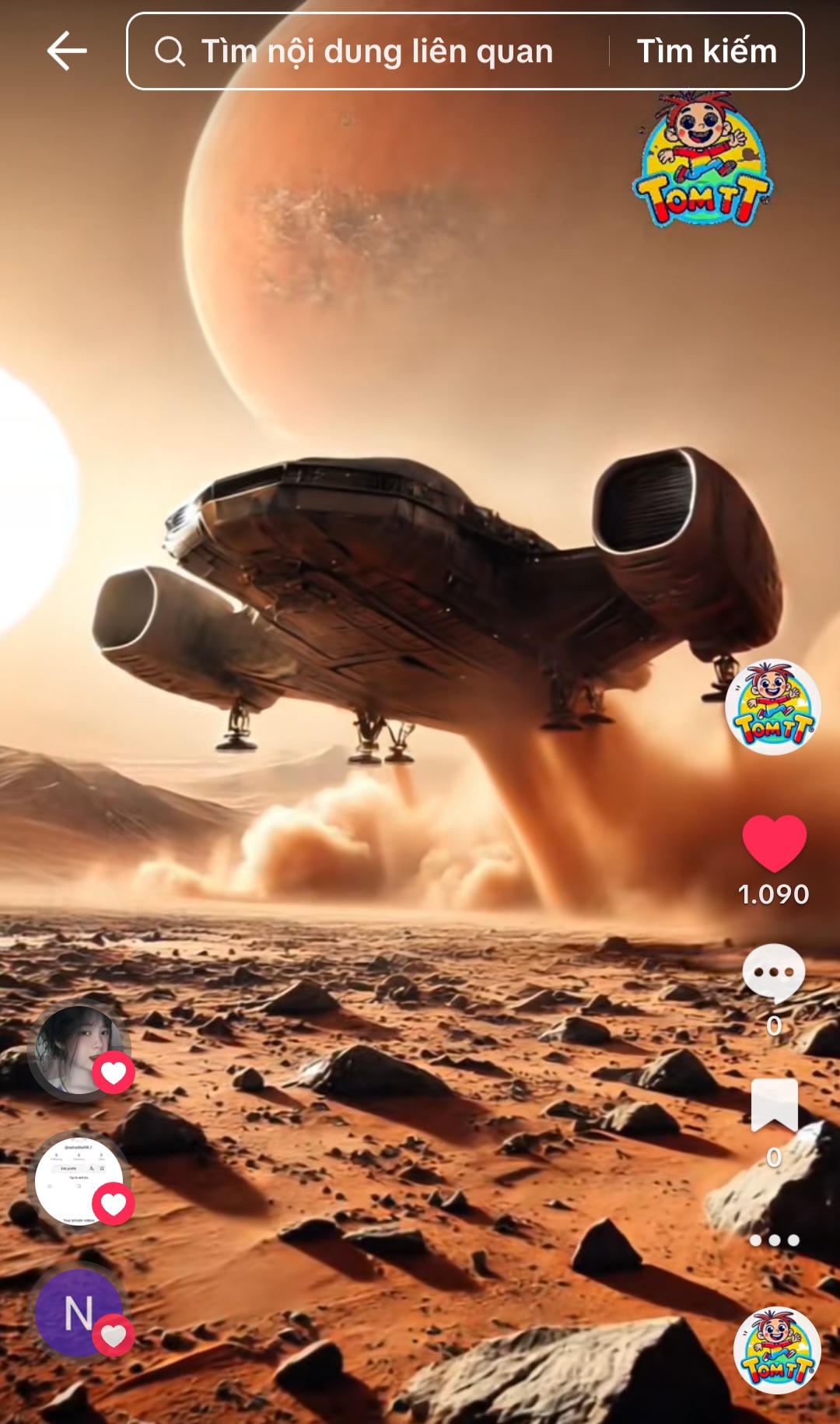Open the white screenshot avatar liker's profile
840x1424 pixels.
78,1180
